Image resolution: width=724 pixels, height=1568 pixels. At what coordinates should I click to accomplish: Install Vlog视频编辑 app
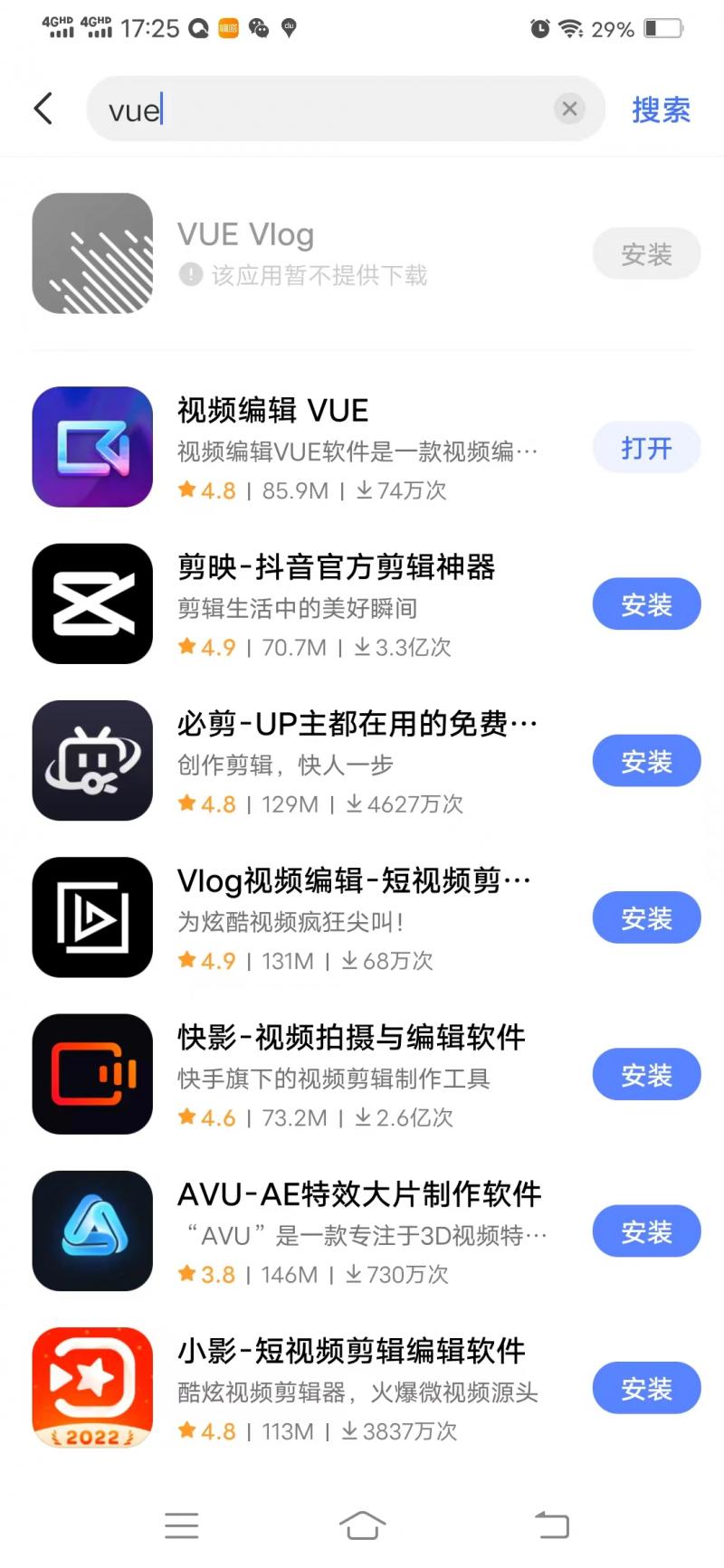point(646,918)
